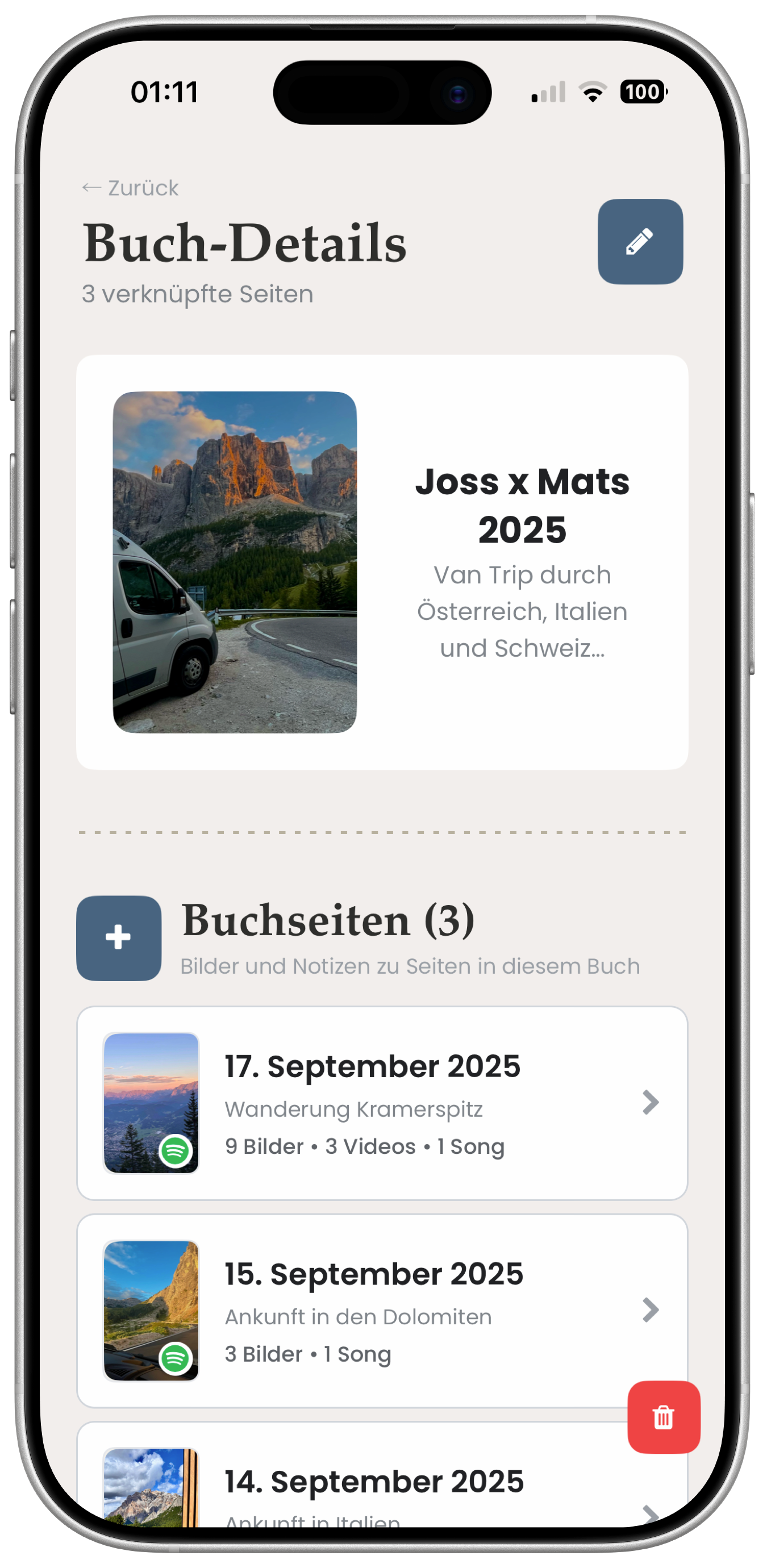The height and width of the screenshot is (1568, 767).
Task: Open the 17. September 2025 page
Action: (x=382, y=1103)
